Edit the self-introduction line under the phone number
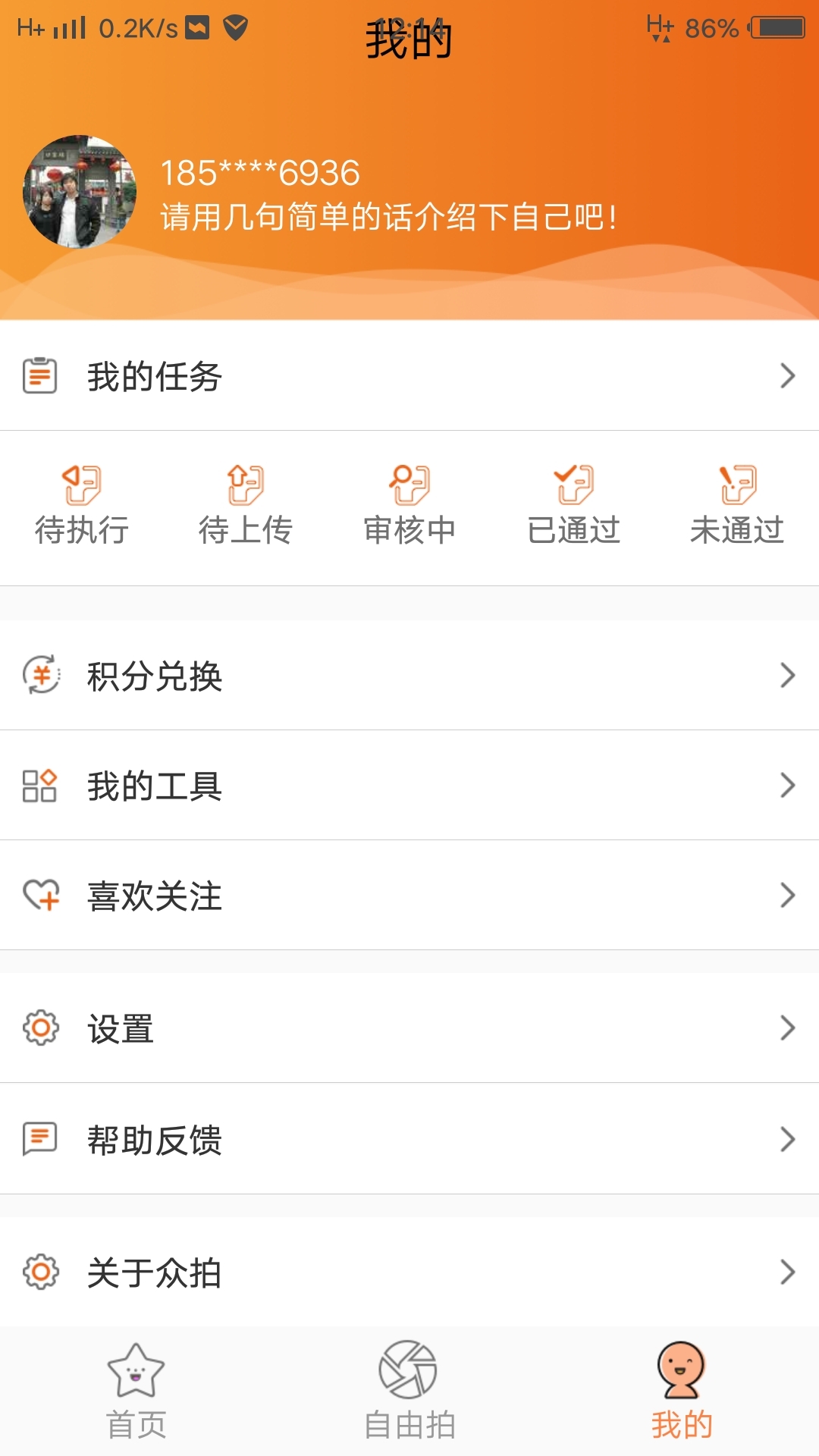The image size is (819, 1456). (388, 218)
